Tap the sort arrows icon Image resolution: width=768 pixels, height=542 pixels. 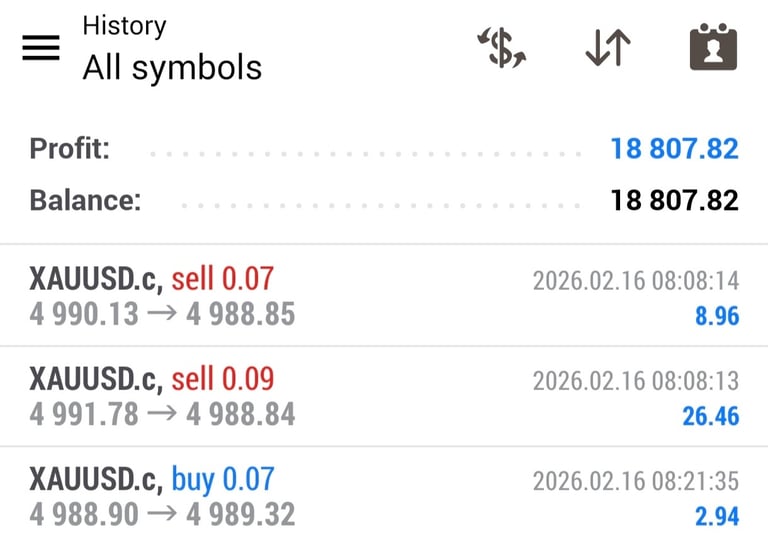(608, 47)
